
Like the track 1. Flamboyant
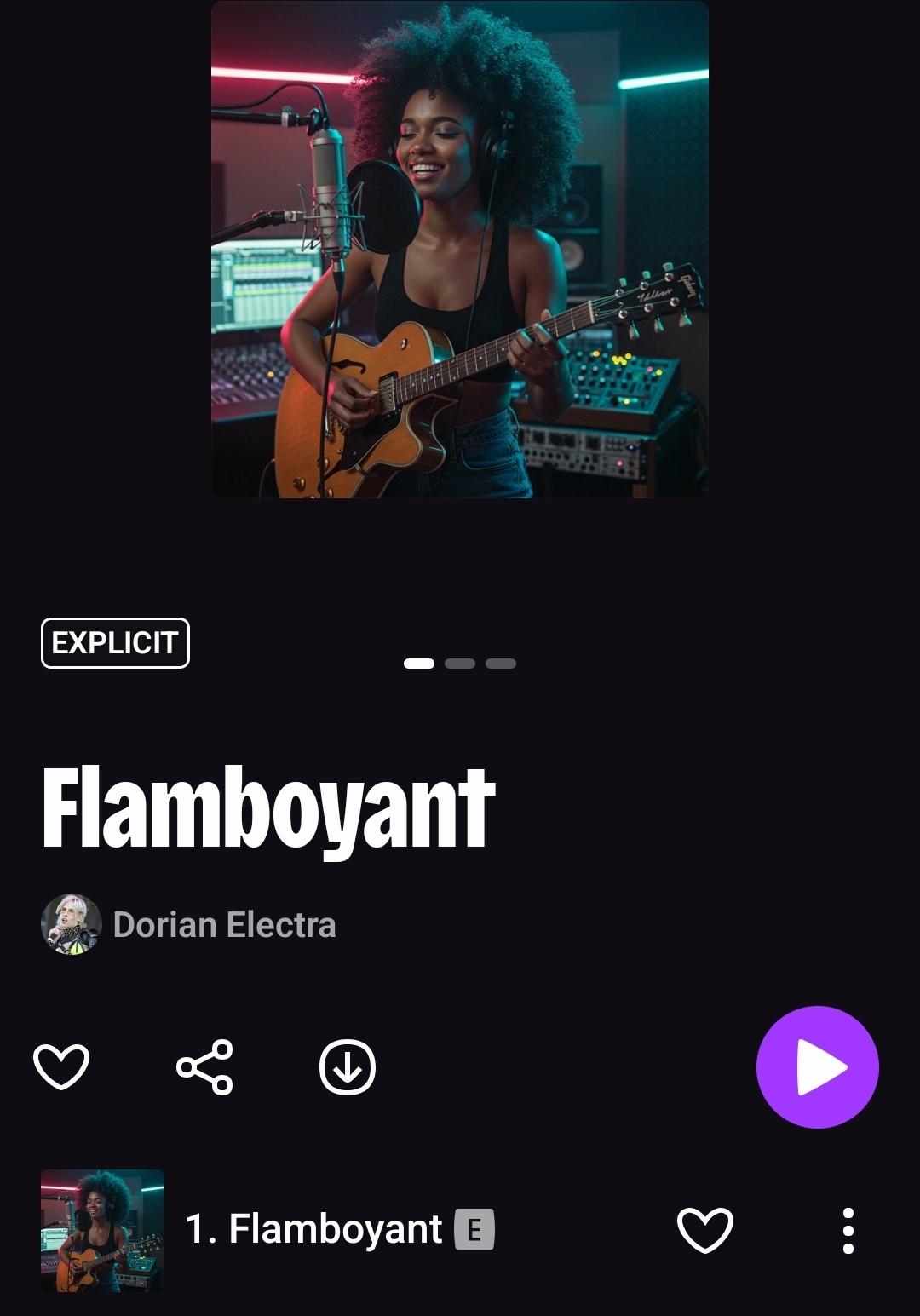[704, 1229]
